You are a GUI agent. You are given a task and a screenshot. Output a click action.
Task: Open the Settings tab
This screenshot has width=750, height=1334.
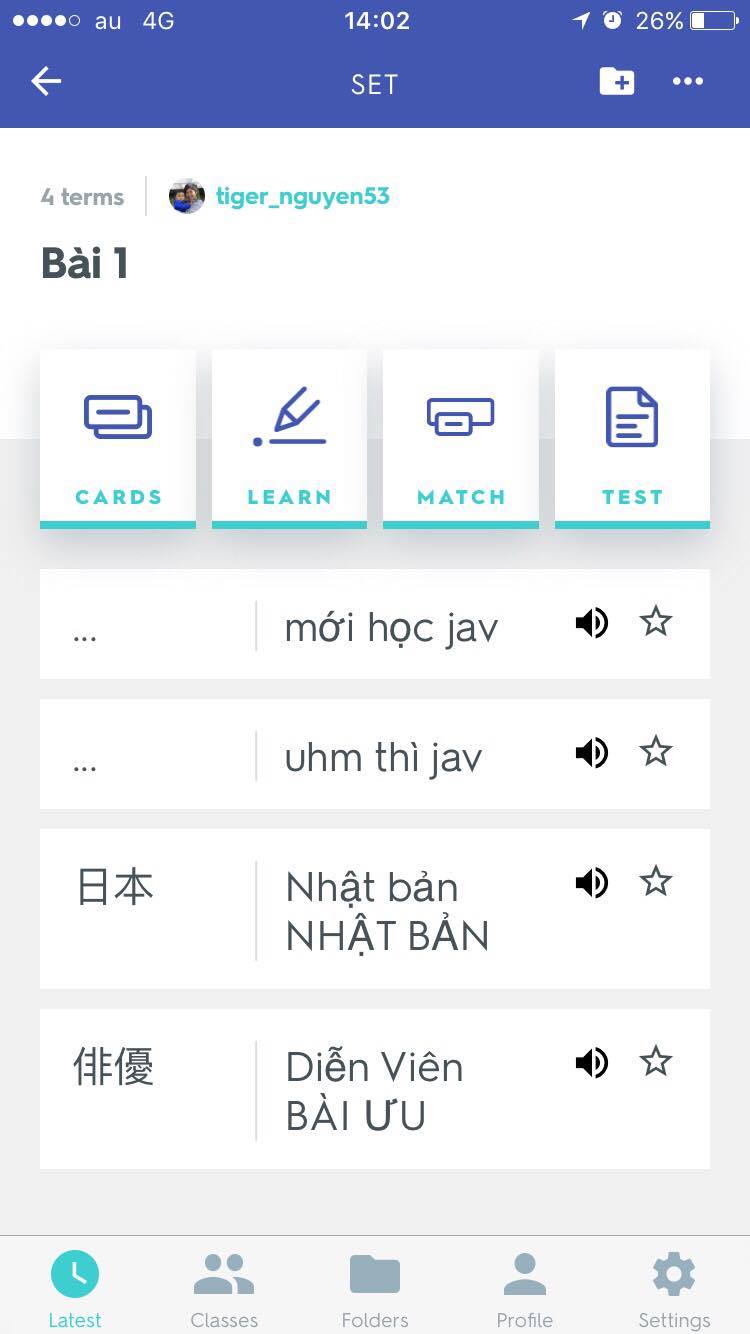(674, 1289)
